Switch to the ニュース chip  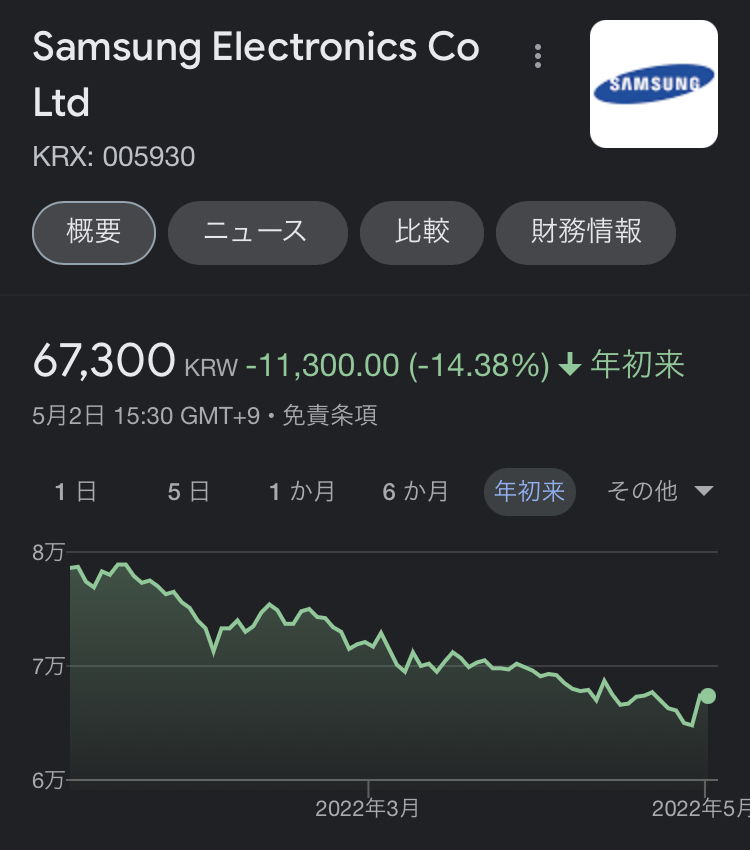click(x=257, y=232)
